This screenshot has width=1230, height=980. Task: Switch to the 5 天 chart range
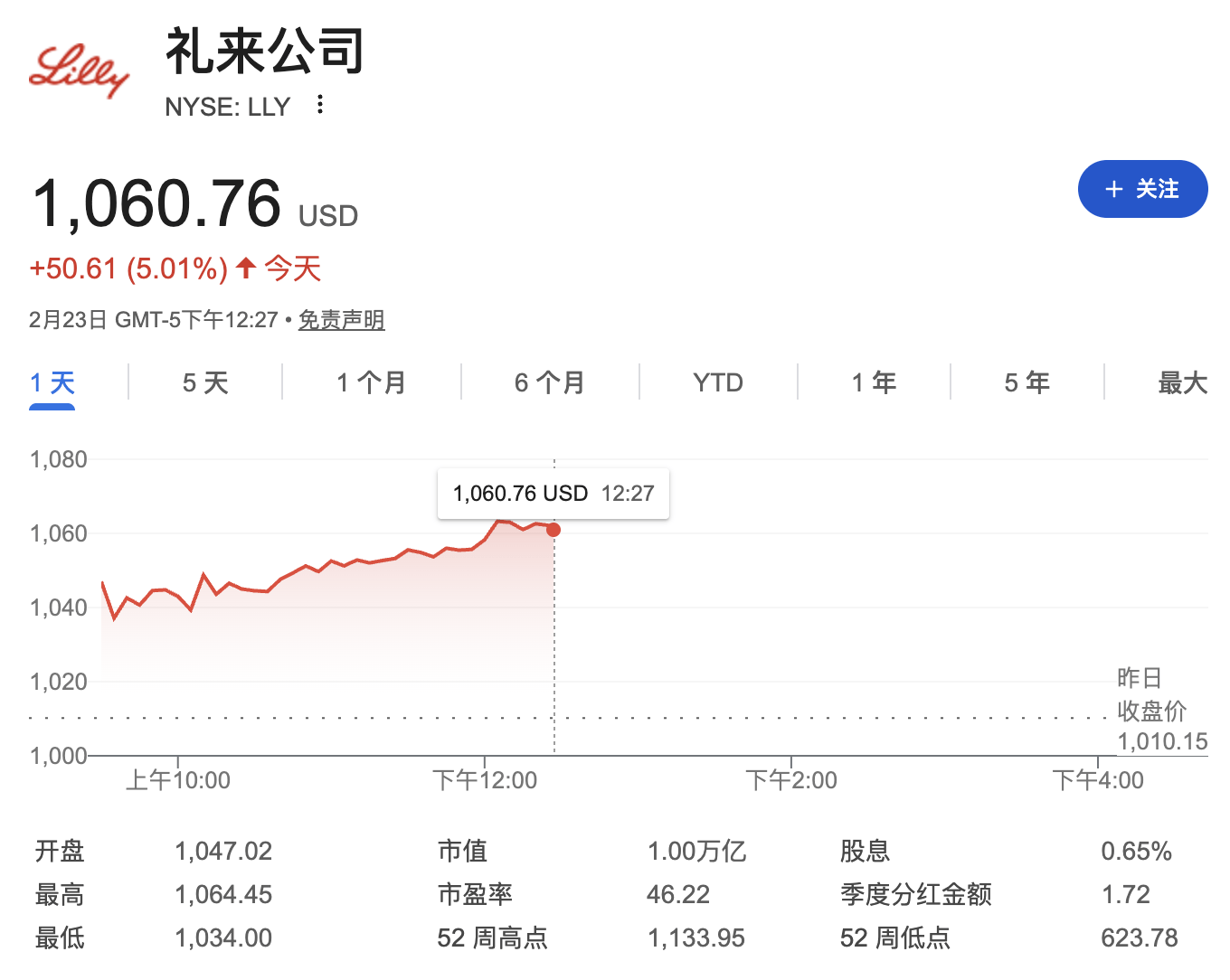tap(205, 383)
